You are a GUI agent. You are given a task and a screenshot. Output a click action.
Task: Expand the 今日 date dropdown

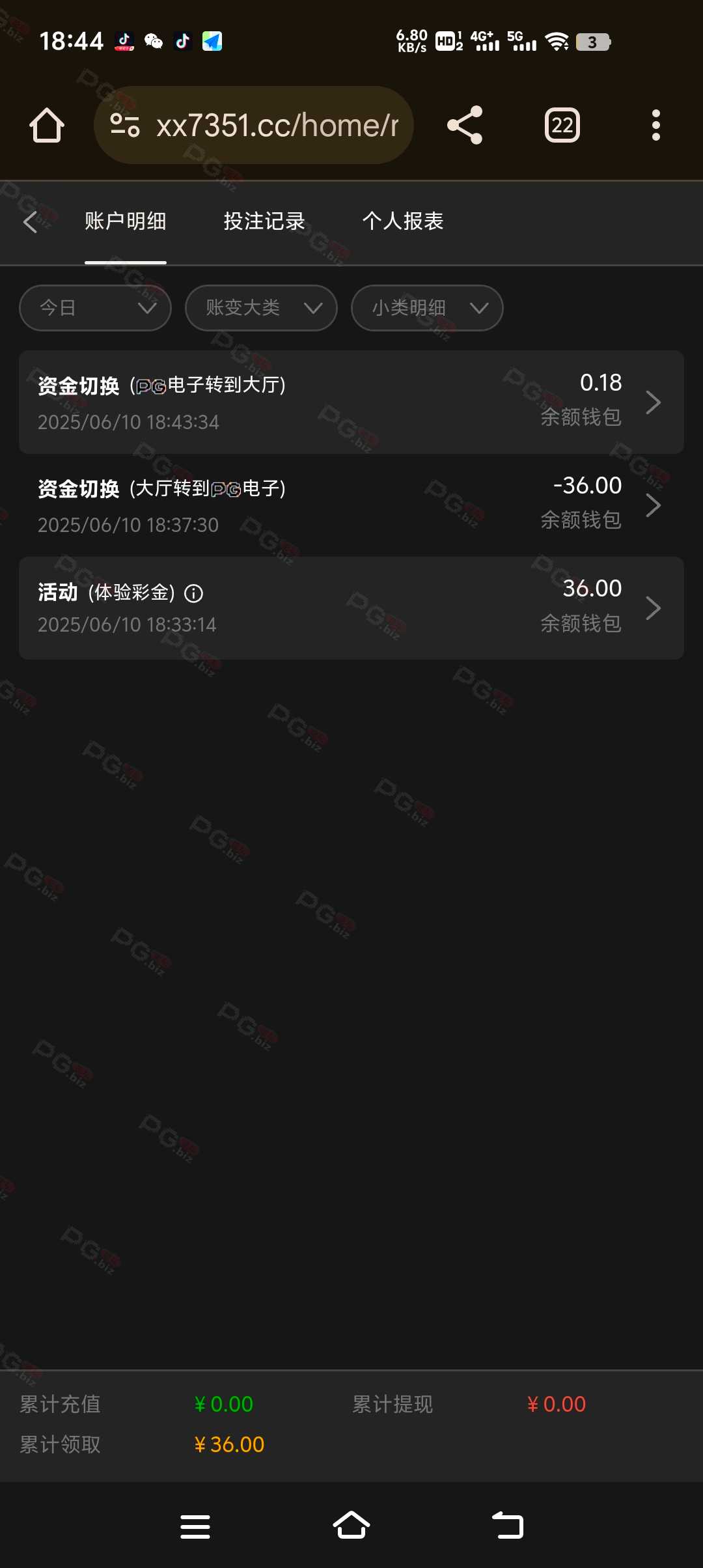(x=95, y=308)
